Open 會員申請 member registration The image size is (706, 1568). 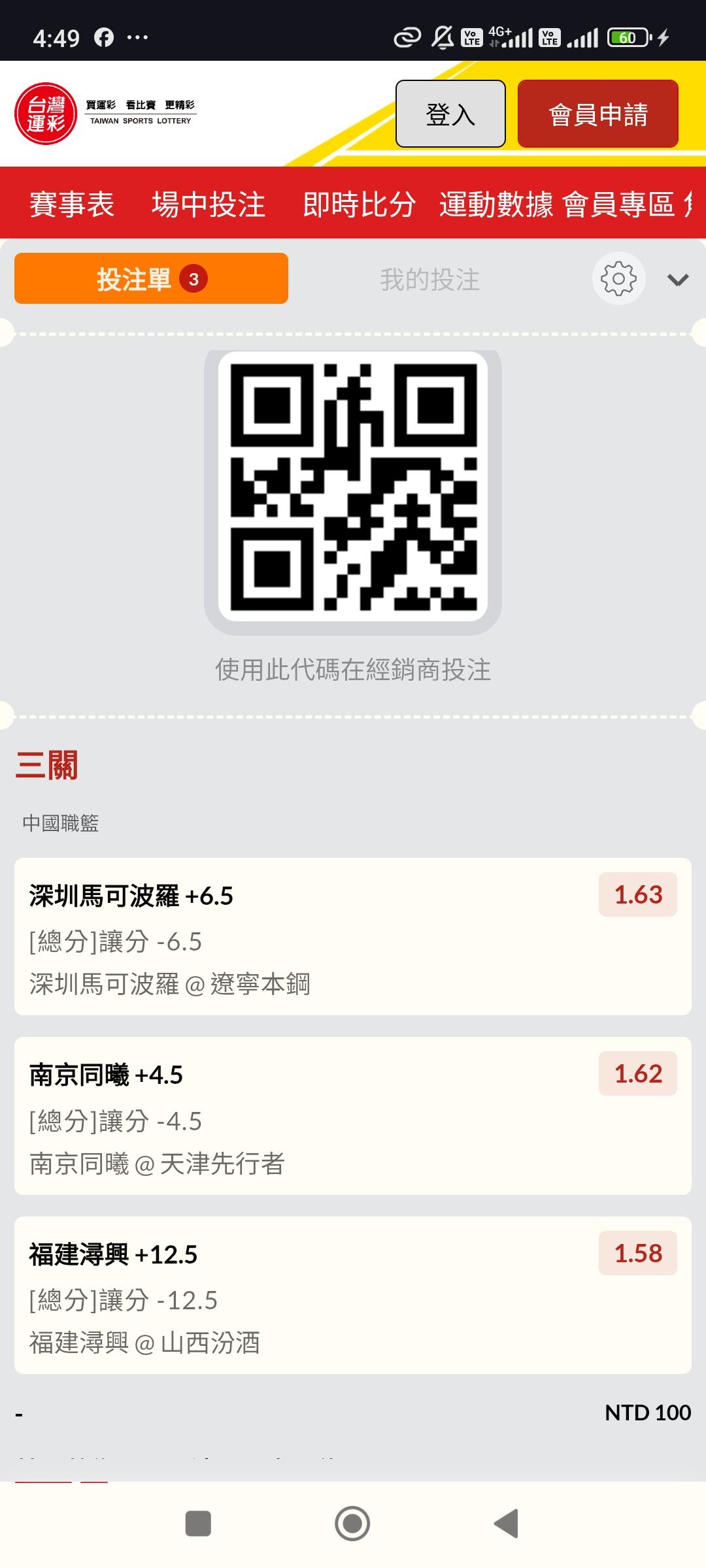(597, 114)
